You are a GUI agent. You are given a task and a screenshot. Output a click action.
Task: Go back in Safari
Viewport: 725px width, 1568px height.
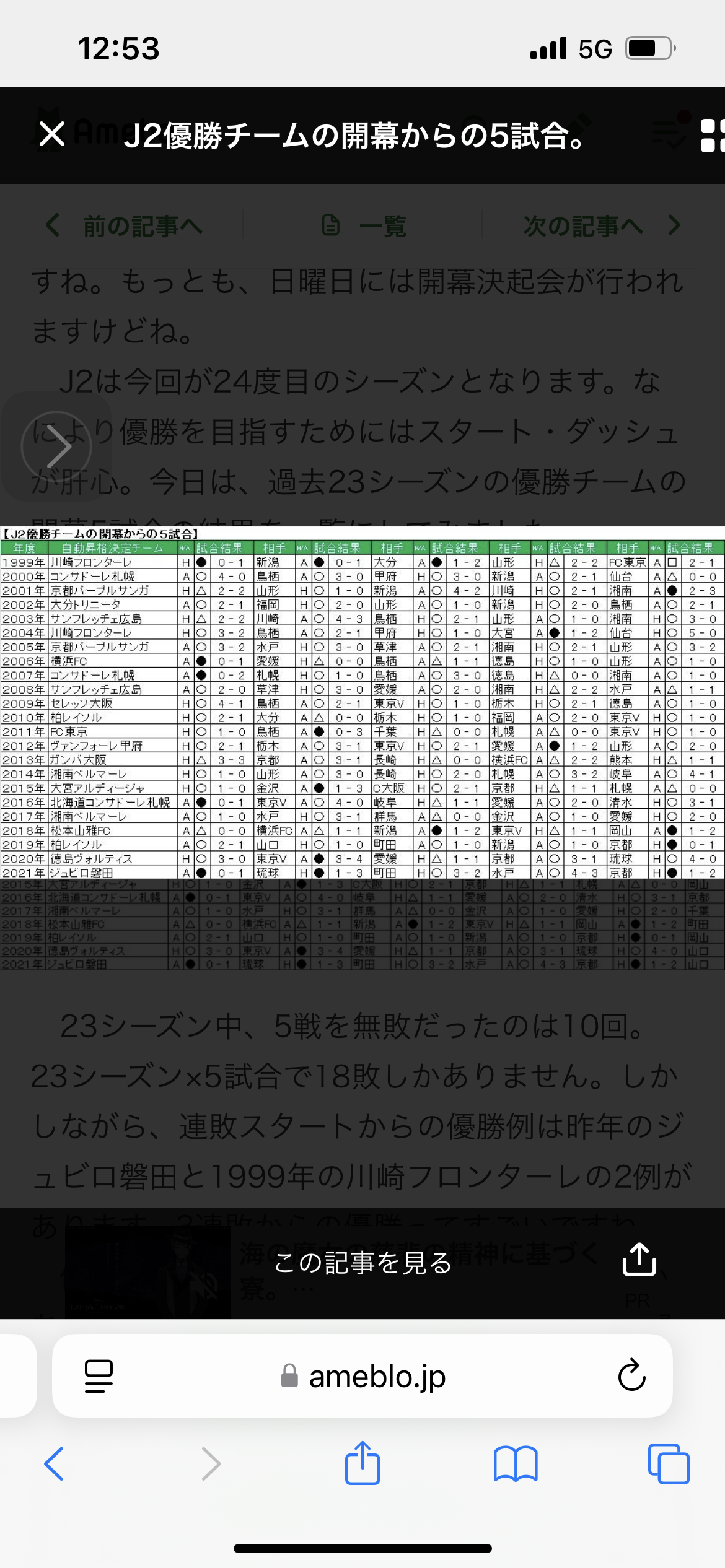click(x=54, y=1464)
